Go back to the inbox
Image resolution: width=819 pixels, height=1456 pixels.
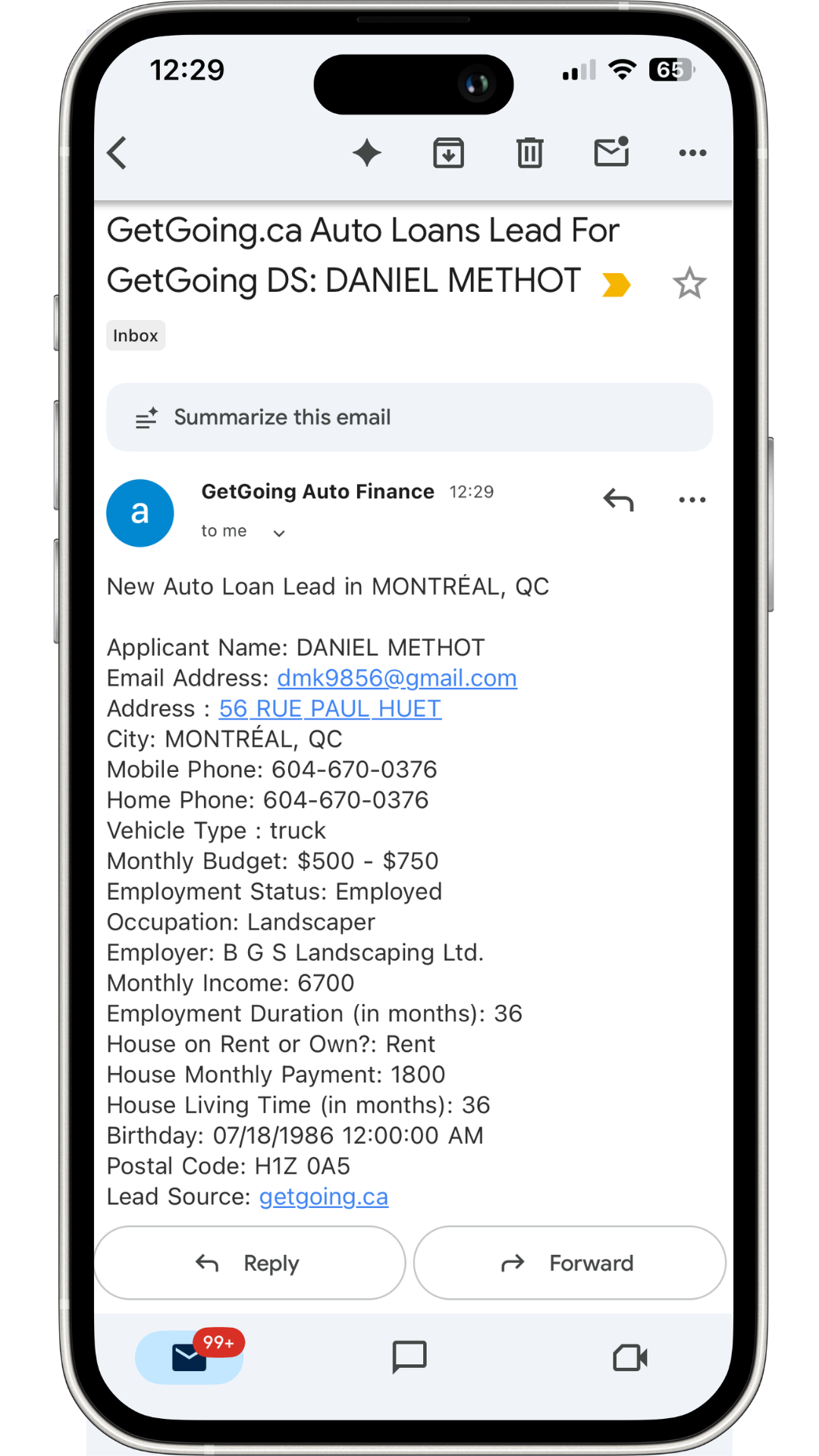point(117,153)
